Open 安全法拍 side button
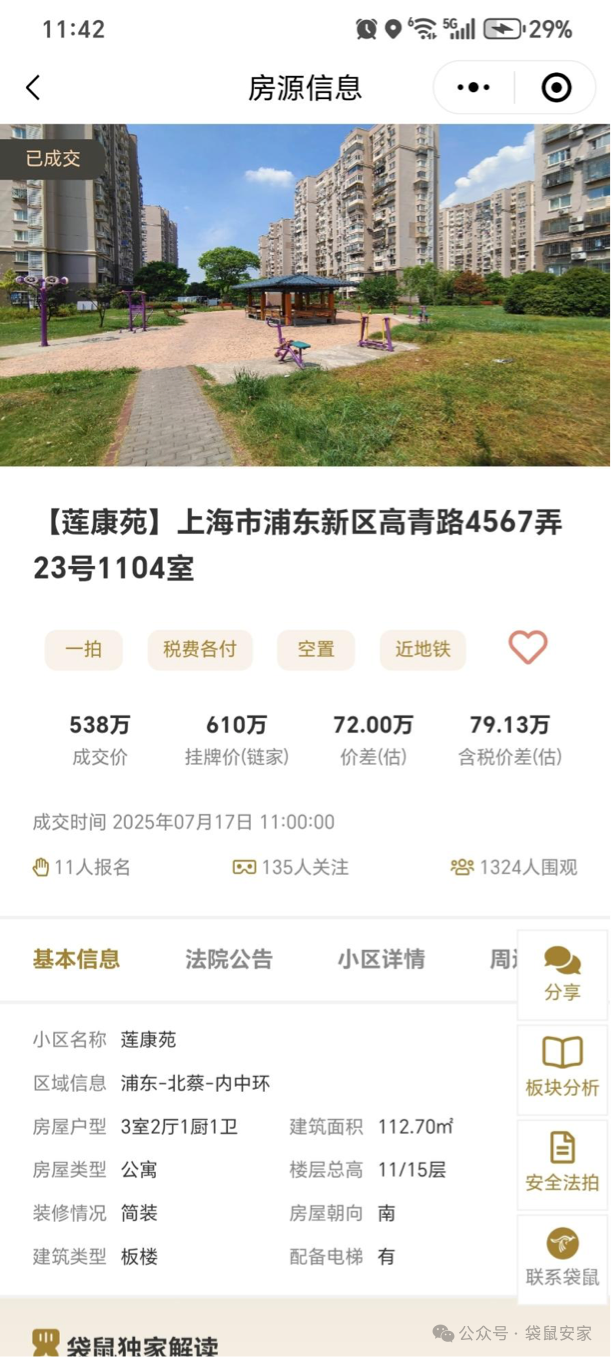The width and height of the screenshot is (611, 1357). coord(562,1163)
